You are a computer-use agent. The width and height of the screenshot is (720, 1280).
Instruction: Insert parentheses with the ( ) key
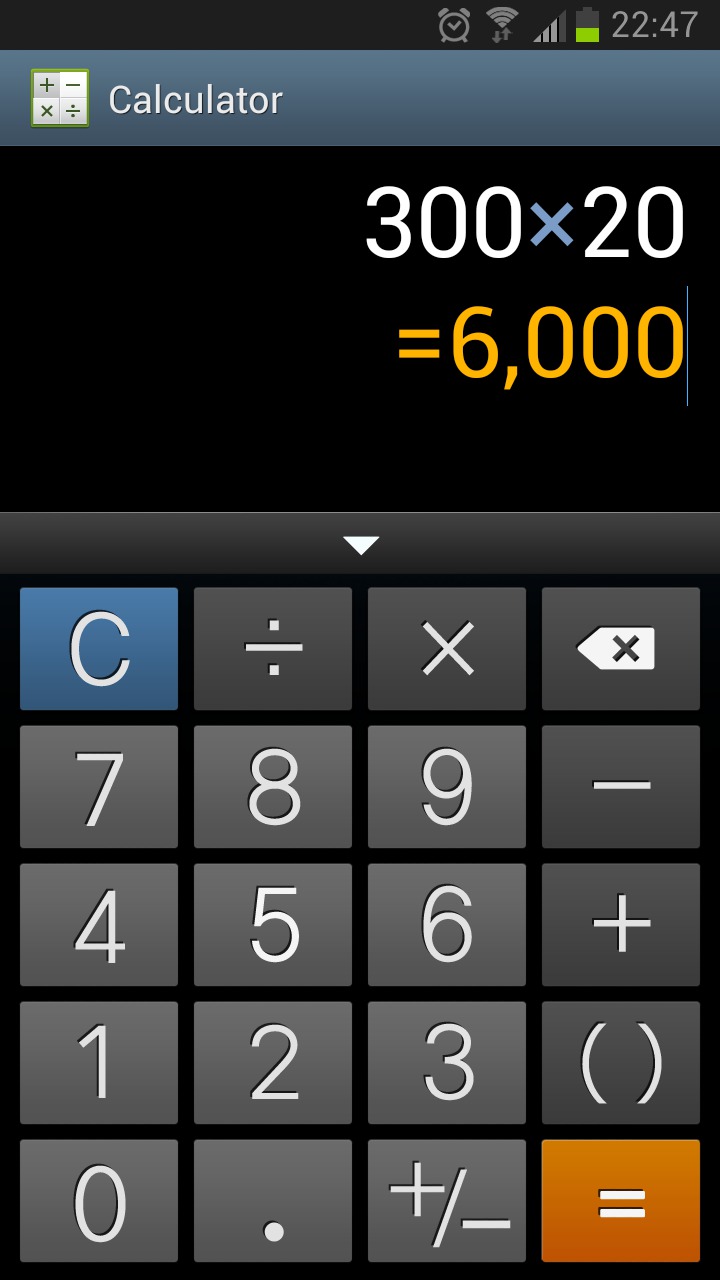click(x=621, y=1062)
